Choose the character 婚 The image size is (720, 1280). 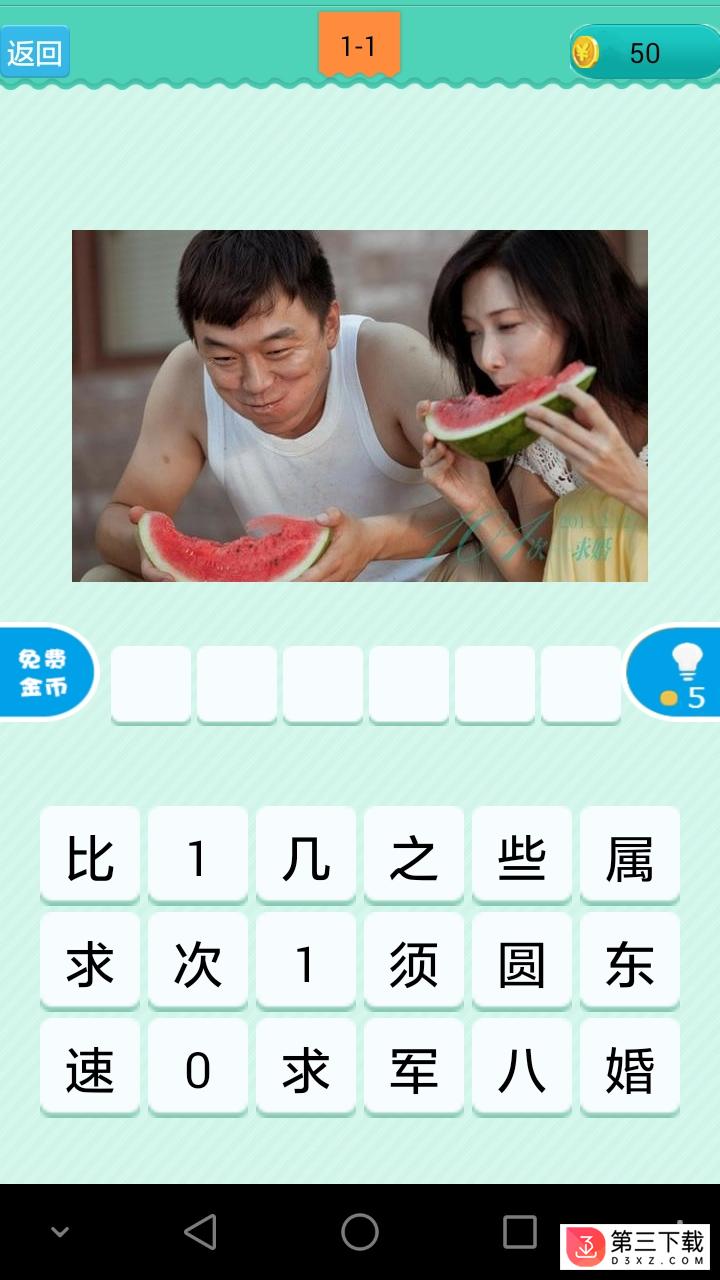[x=630, y=1069]
